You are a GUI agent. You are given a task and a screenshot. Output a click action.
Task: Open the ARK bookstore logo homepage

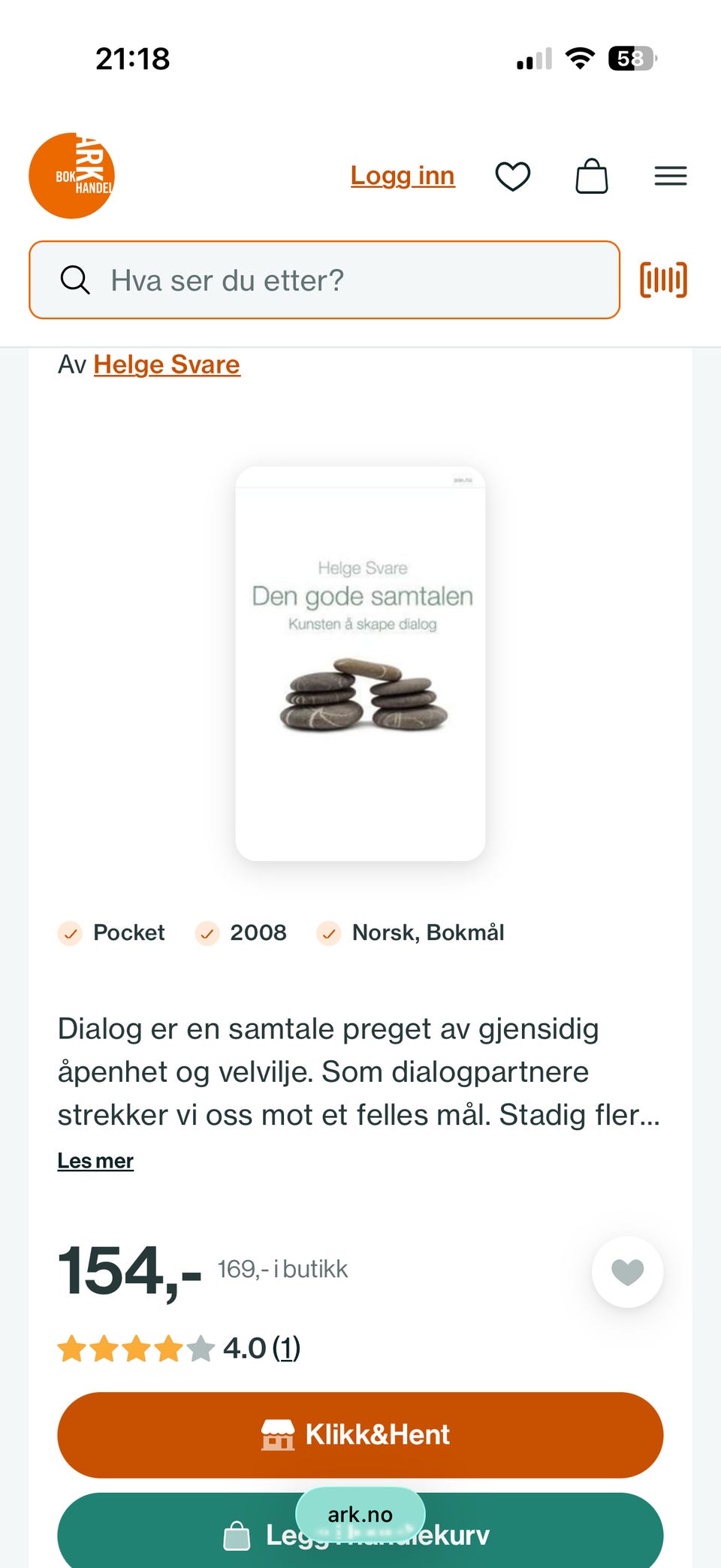point(71,175)
